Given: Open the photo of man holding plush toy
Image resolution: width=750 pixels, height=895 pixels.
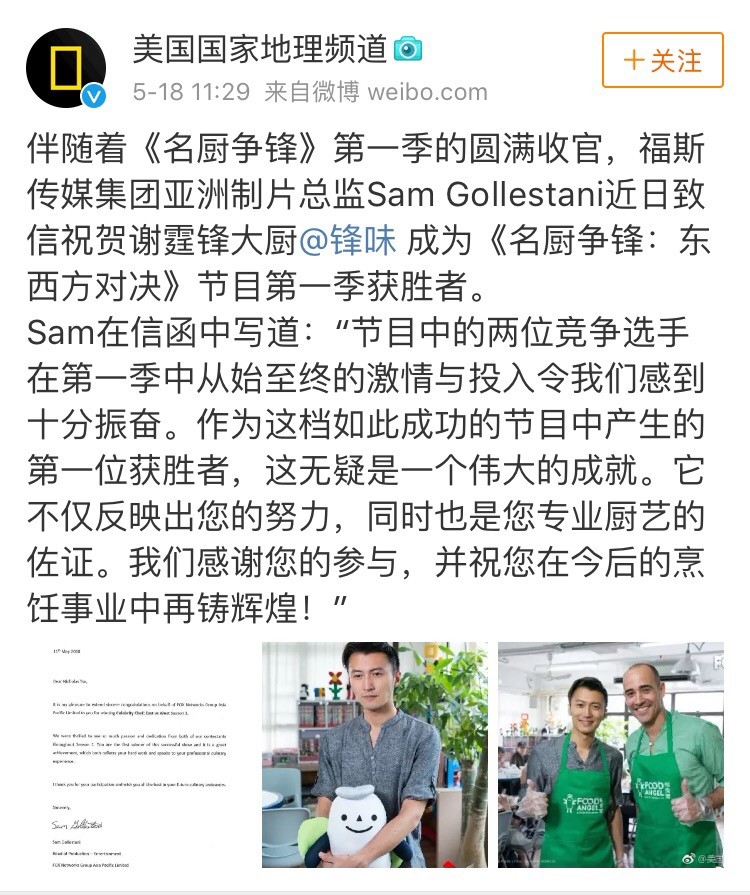Looking at the screenshot, I should click(375, 755).
